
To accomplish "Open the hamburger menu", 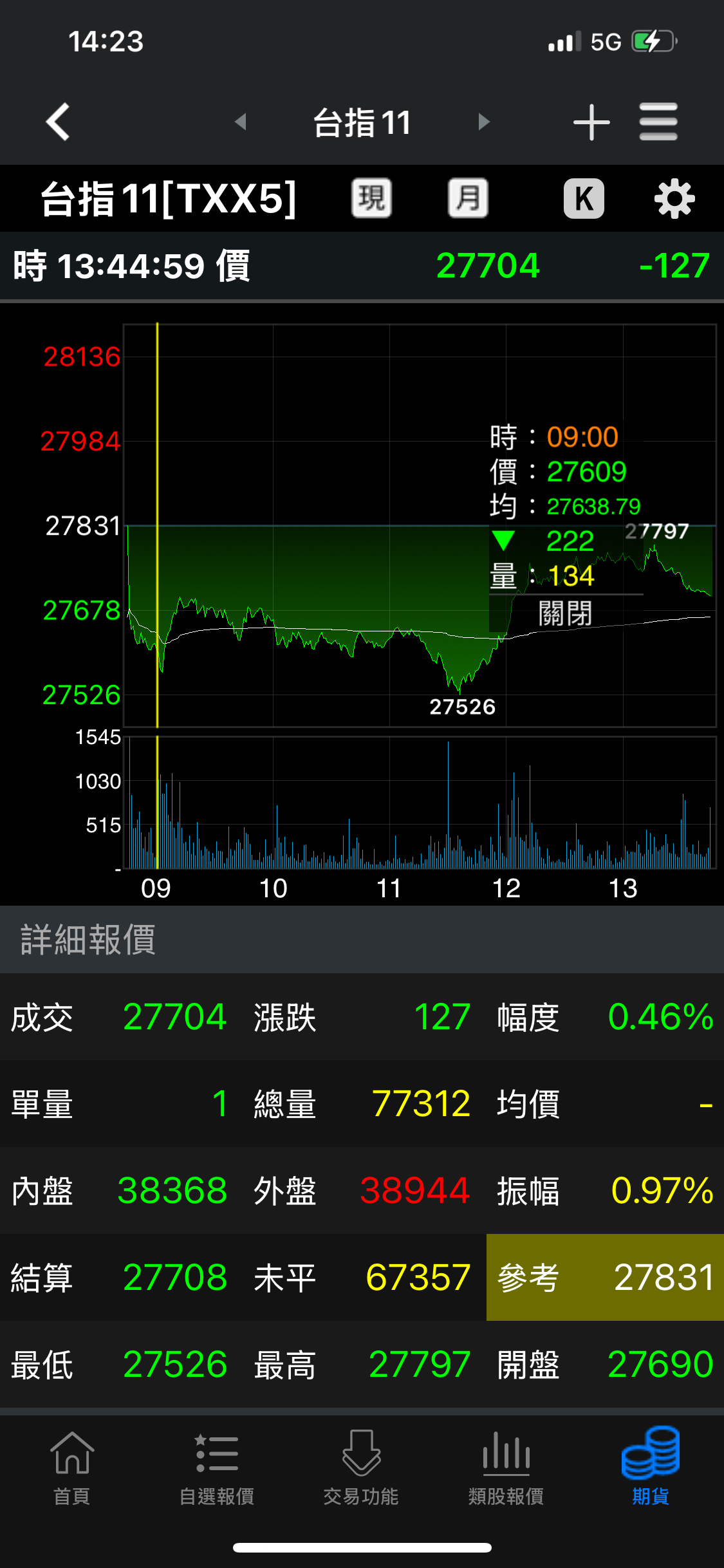I will [658, 122].
